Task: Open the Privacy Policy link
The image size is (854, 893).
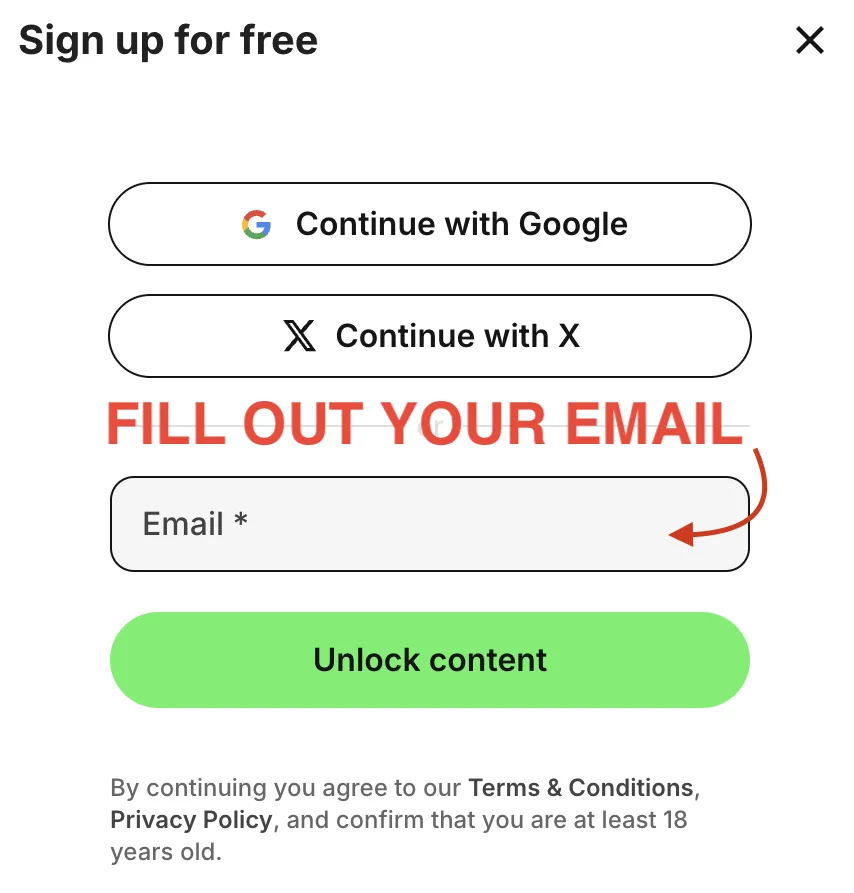Action: (x=191, y=820)
